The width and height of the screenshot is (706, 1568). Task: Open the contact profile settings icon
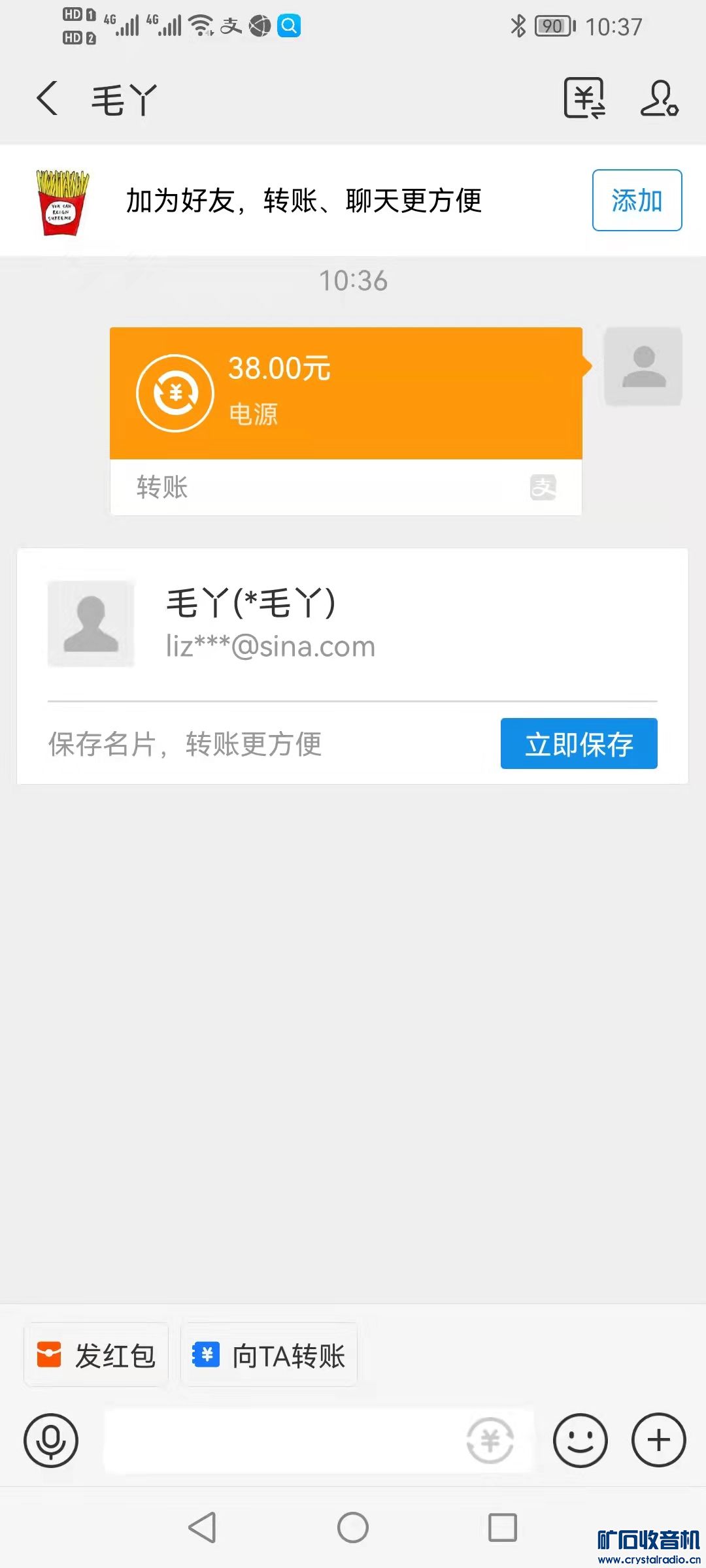point(659,98)
